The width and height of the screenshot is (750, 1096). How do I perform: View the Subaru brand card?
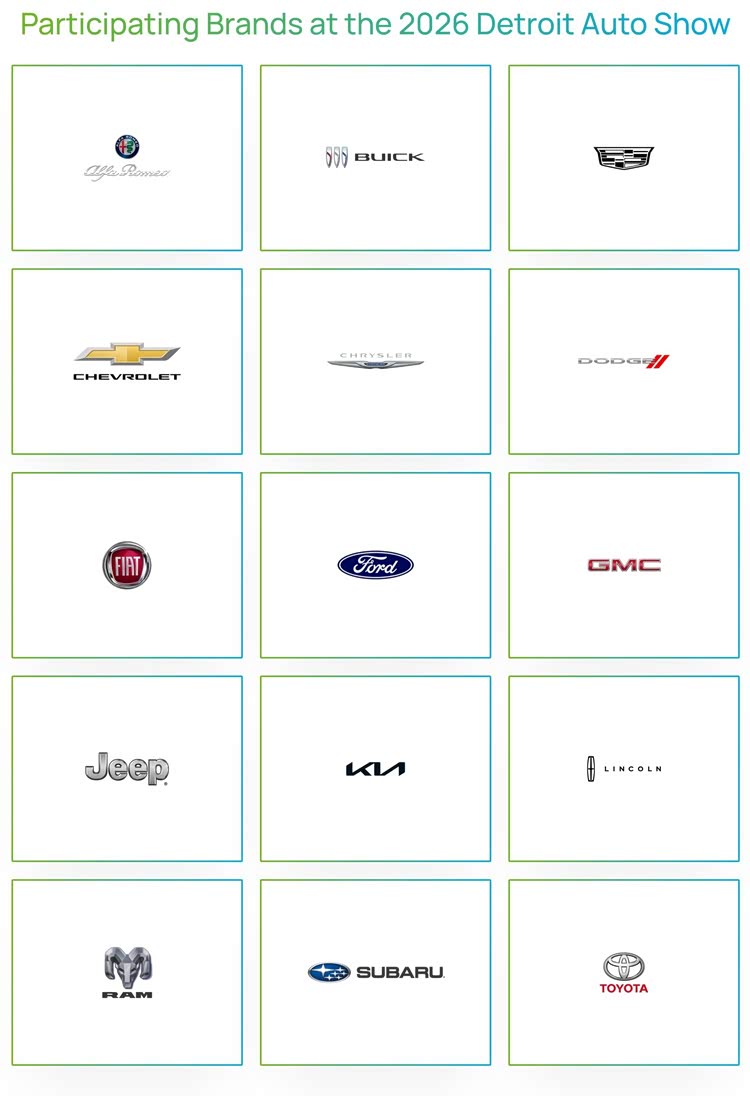point(375,972)
